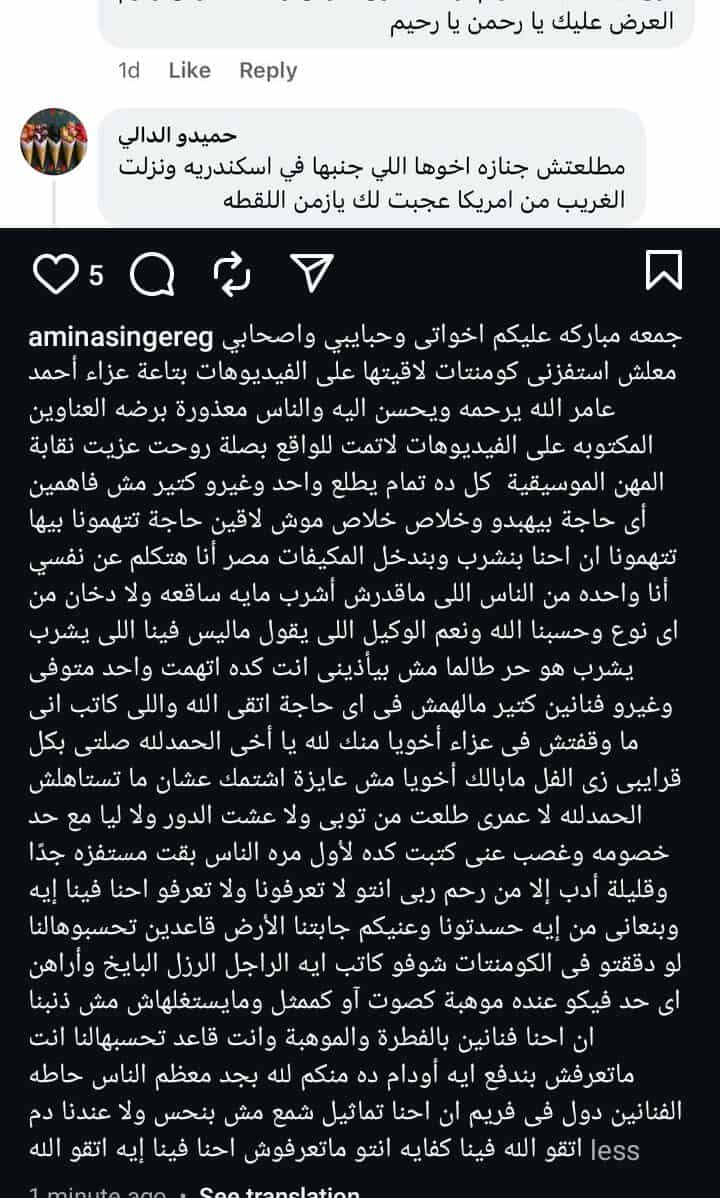Open the comments on this post
The width and height of the screenshot is (720, 1198).
152,273
